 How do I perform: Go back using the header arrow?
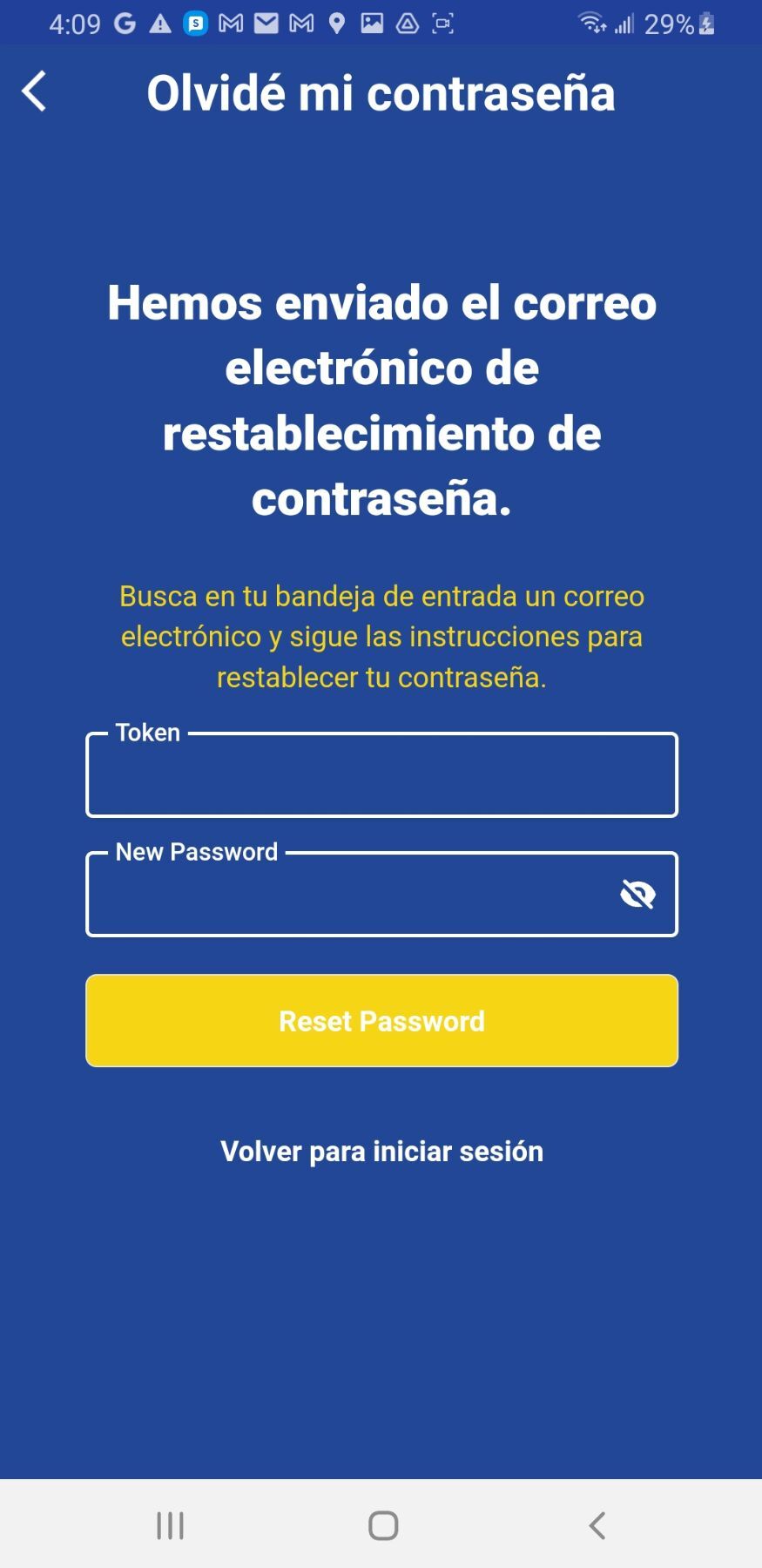(x=34, y=91)
